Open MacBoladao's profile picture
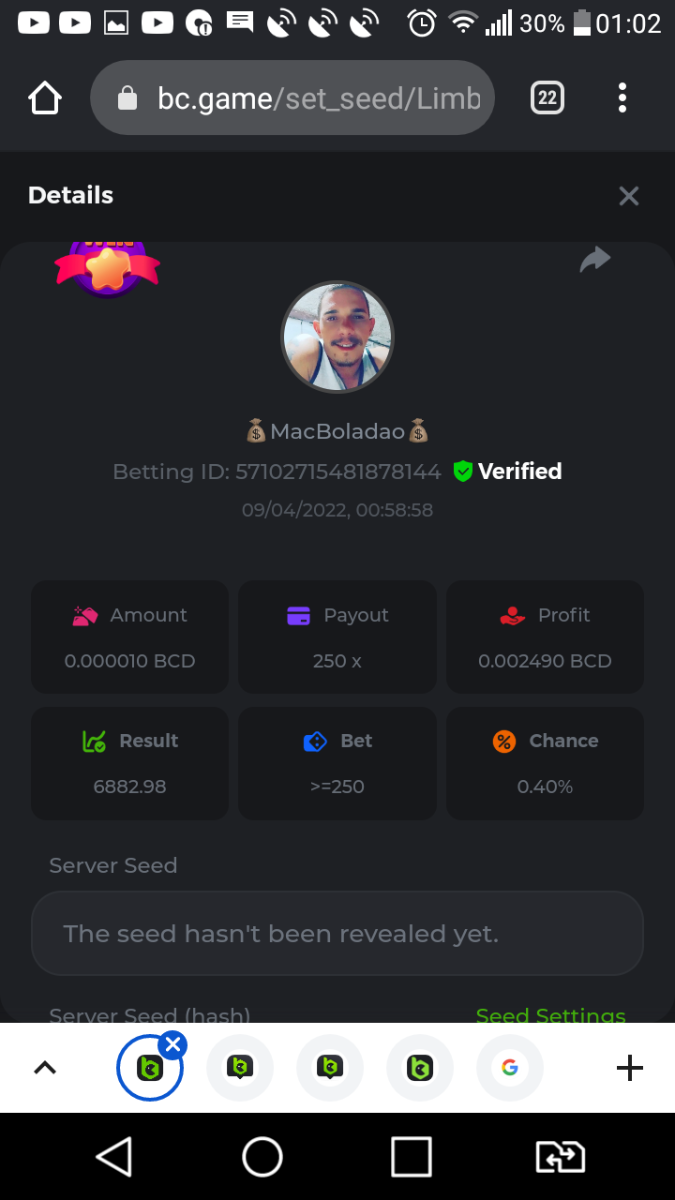Viewport: 675px width, 1200px height. pos(338,337)
